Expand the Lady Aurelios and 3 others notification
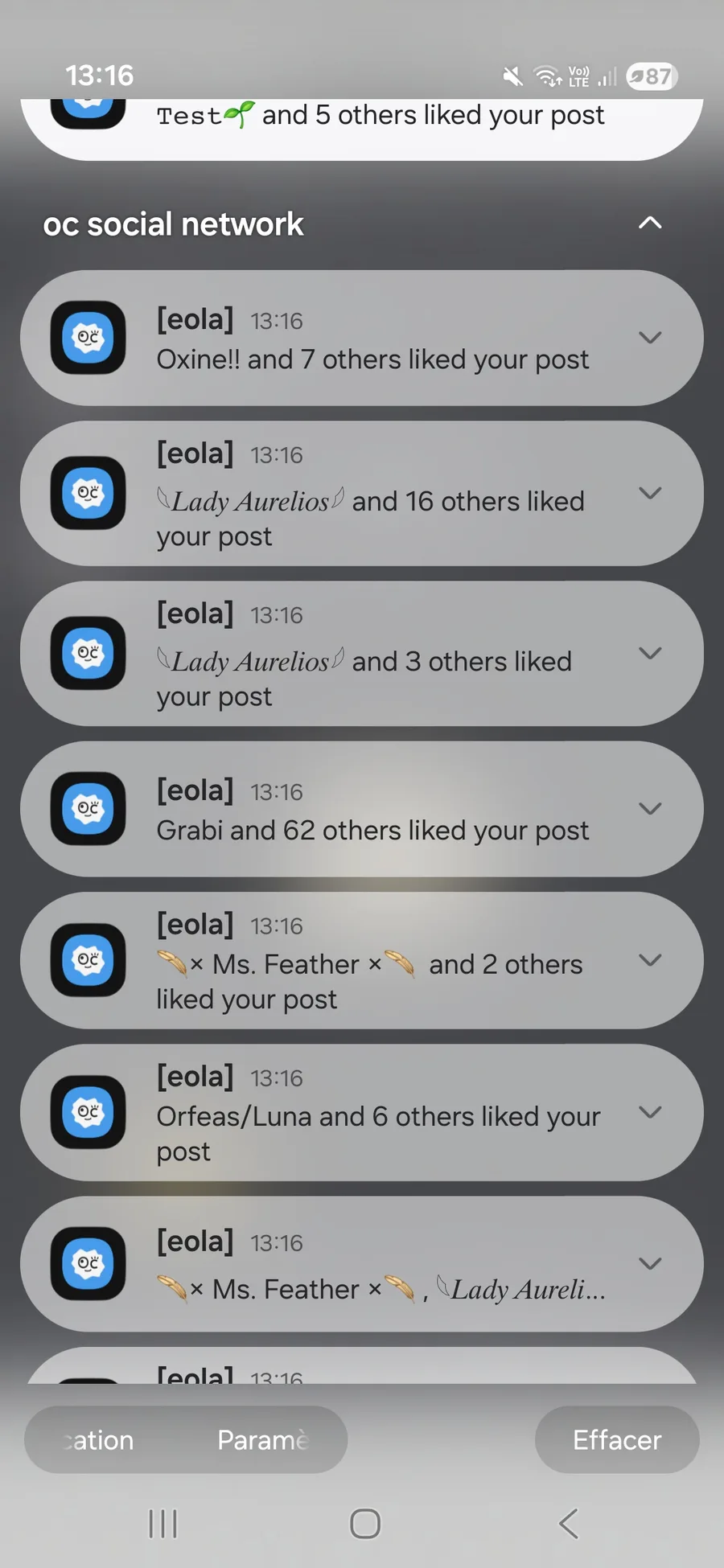The image size is (724, 1568). pyautogui.click(x=650, y=653)
